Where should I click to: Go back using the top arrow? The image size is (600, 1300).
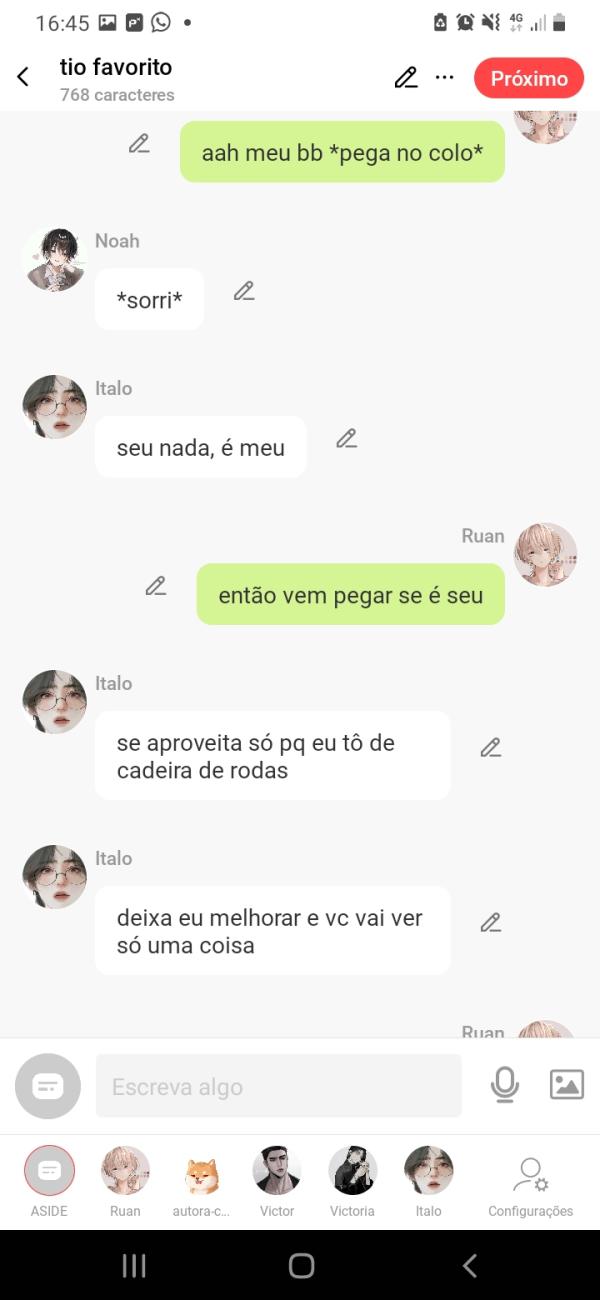click(x=23, y=77)
